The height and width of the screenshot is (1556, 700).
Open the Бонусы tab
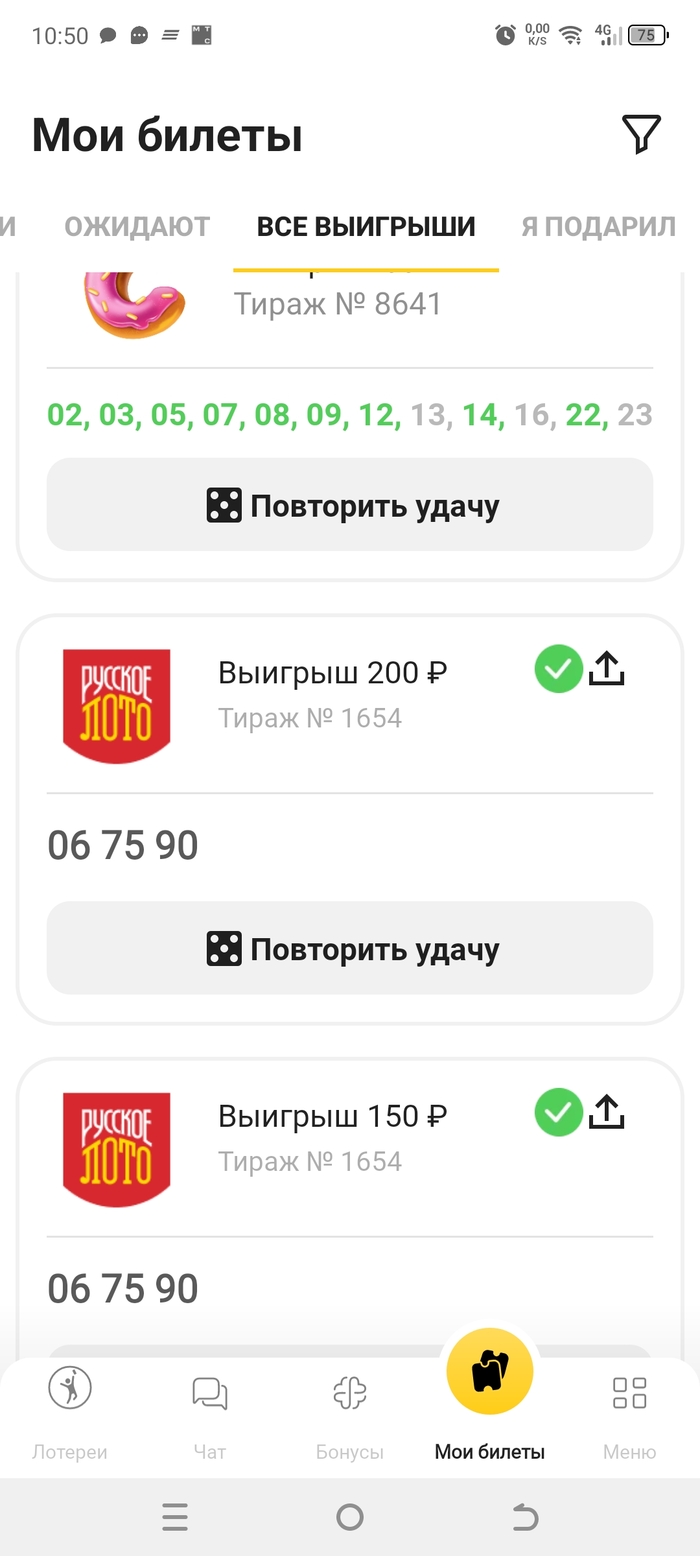(350, 1412)
